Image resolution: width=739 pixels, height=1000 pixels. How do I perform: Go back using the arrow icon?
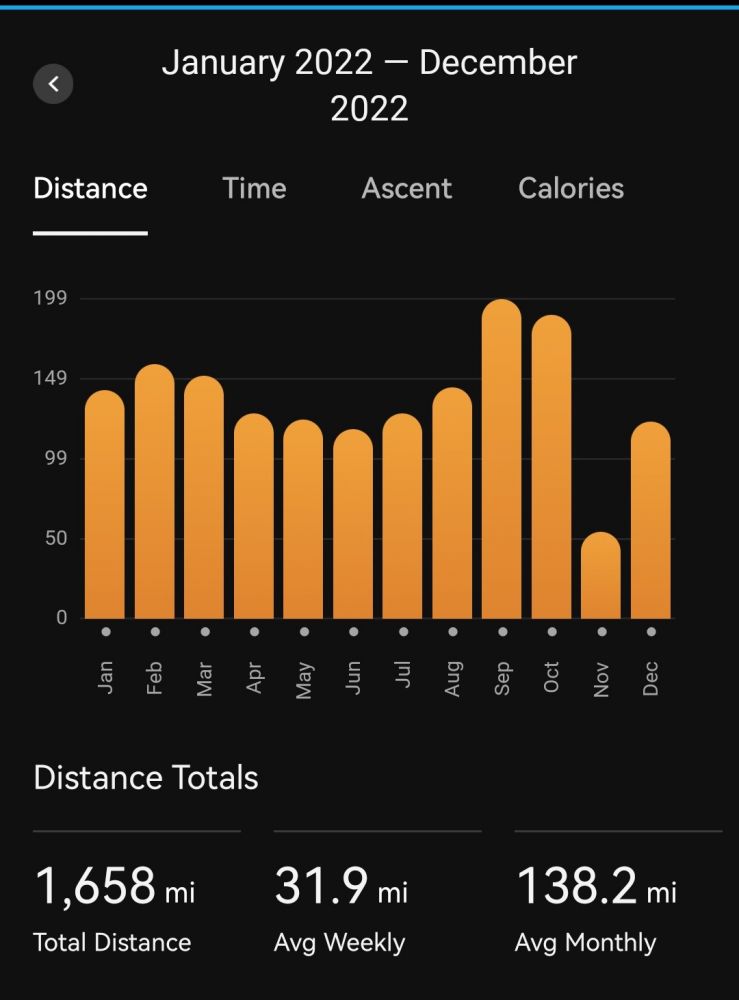54,84
